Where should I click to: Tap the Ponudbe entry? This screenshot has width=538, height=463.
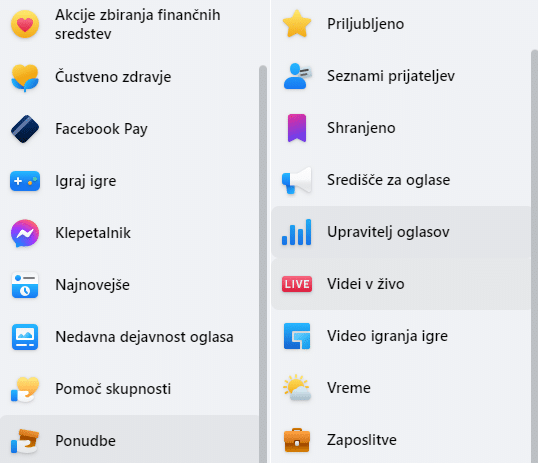click(x=130, y=441)
